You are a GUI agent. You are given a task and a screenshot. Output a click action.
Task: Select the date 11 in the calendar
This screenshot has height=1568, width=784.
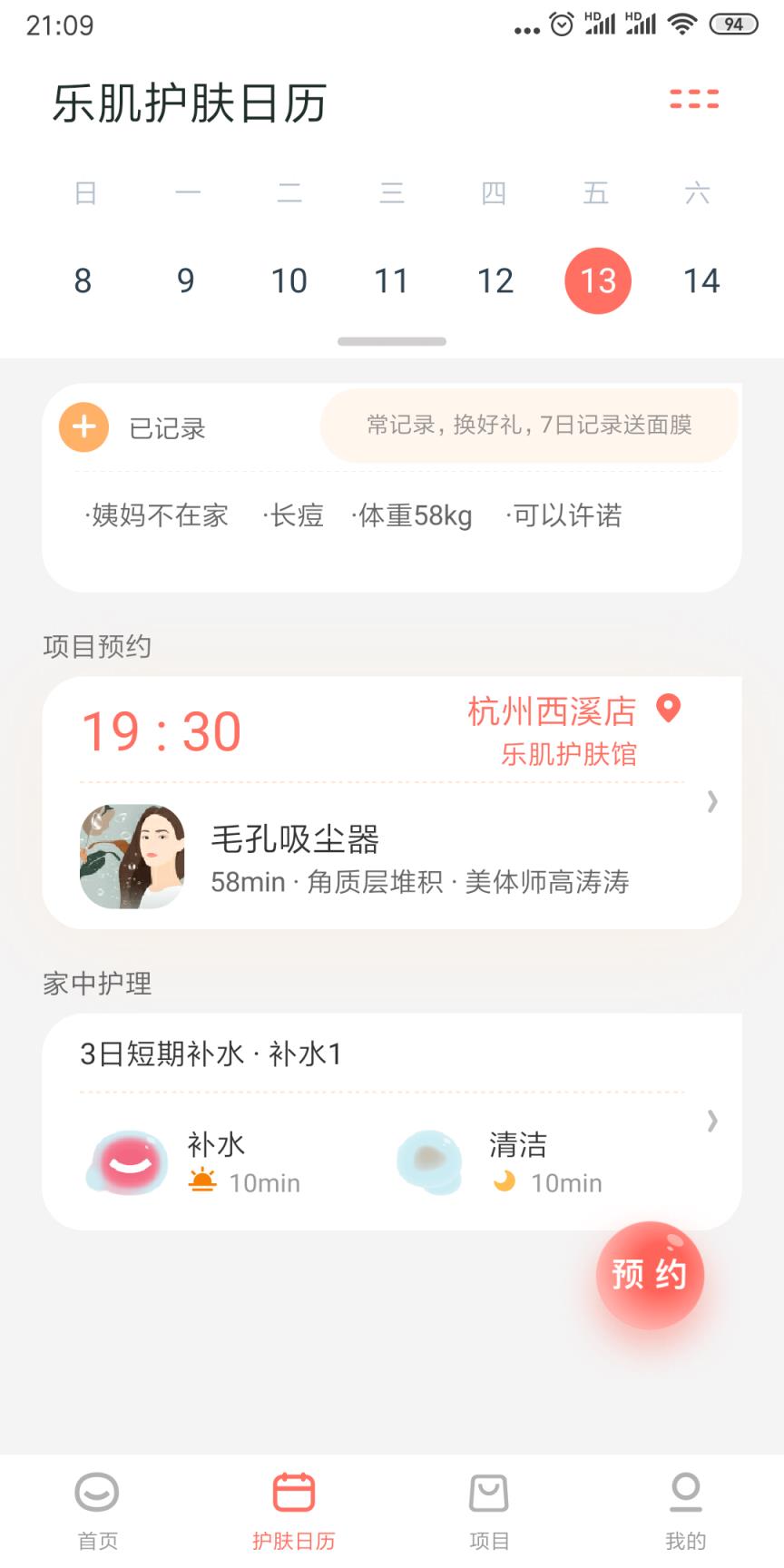(x=392, y=280)
